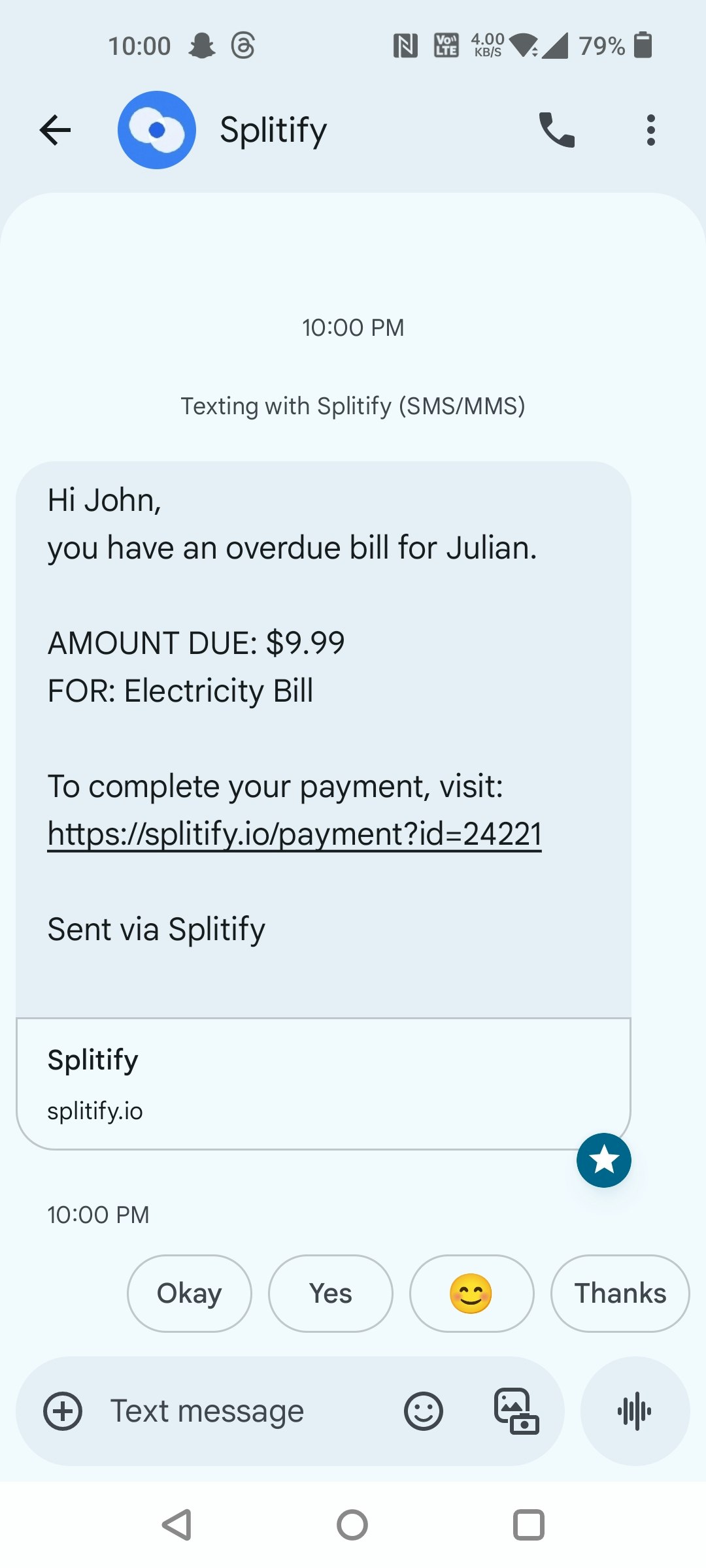Show recent apps
This screenshot has width=706, height=1568.
pos(529,1526)
